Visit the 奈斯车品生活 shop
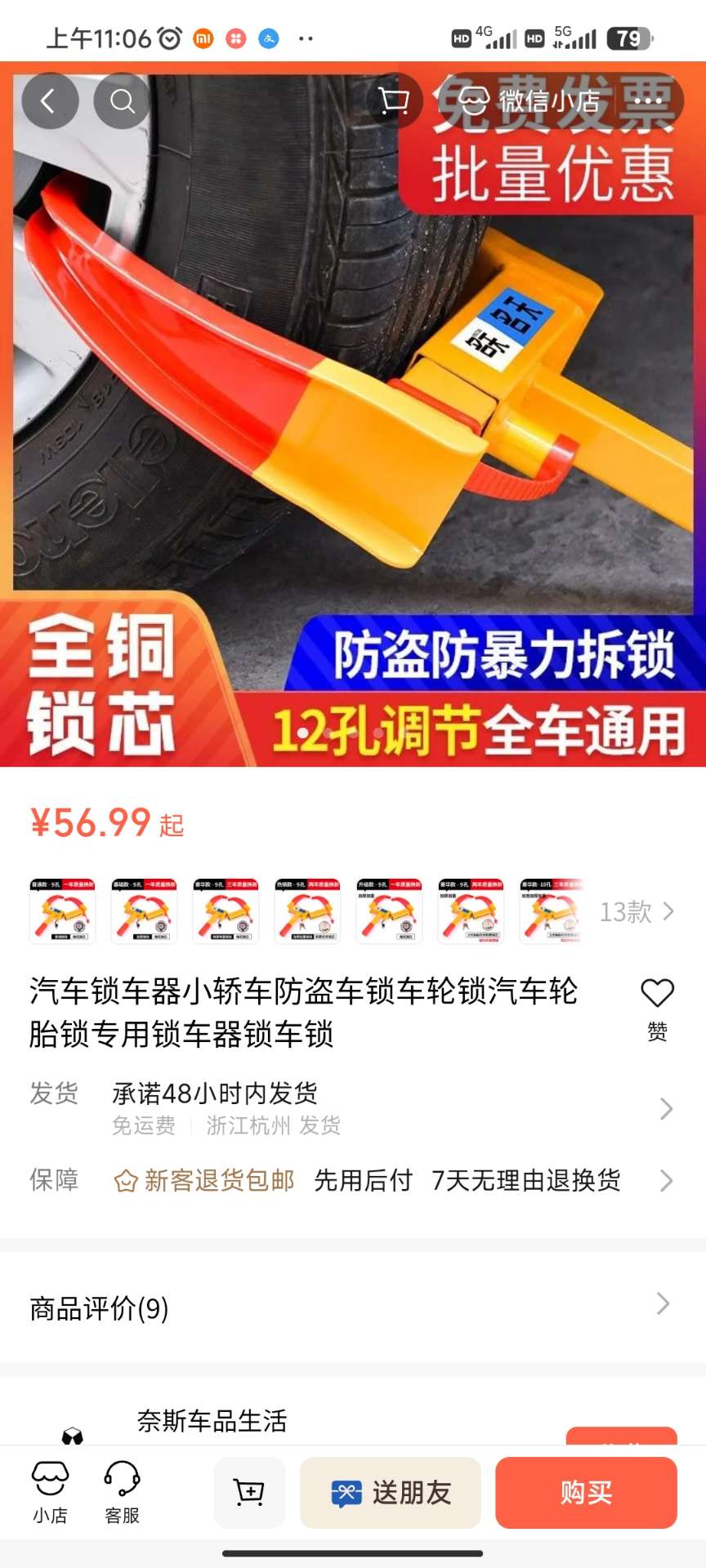This screenshot has height=1568, width=706. coord(212,1421)
